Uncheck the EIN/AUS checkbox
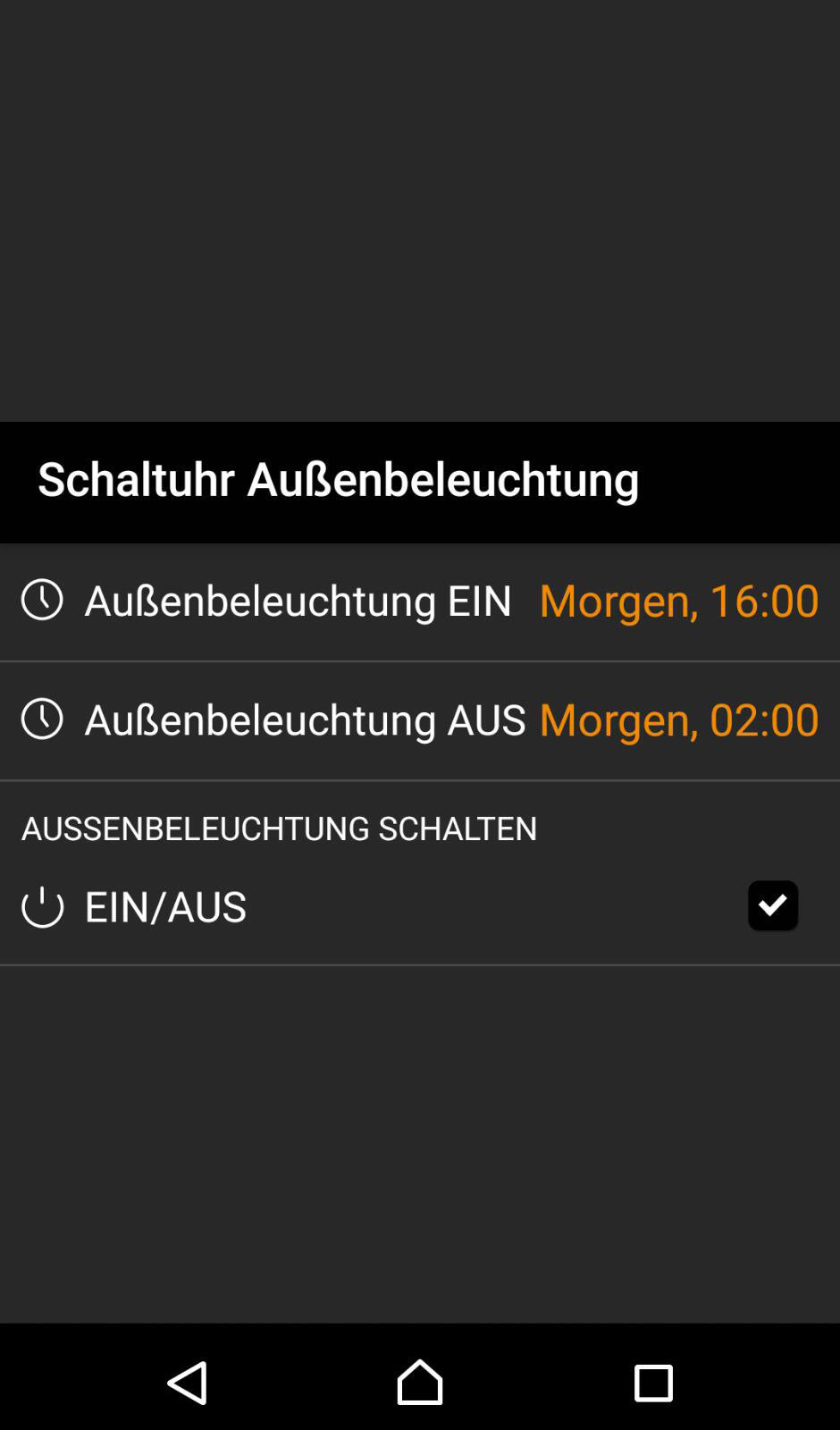The width and height of the screenshot is (840, 1430). [x=773, y=905]
